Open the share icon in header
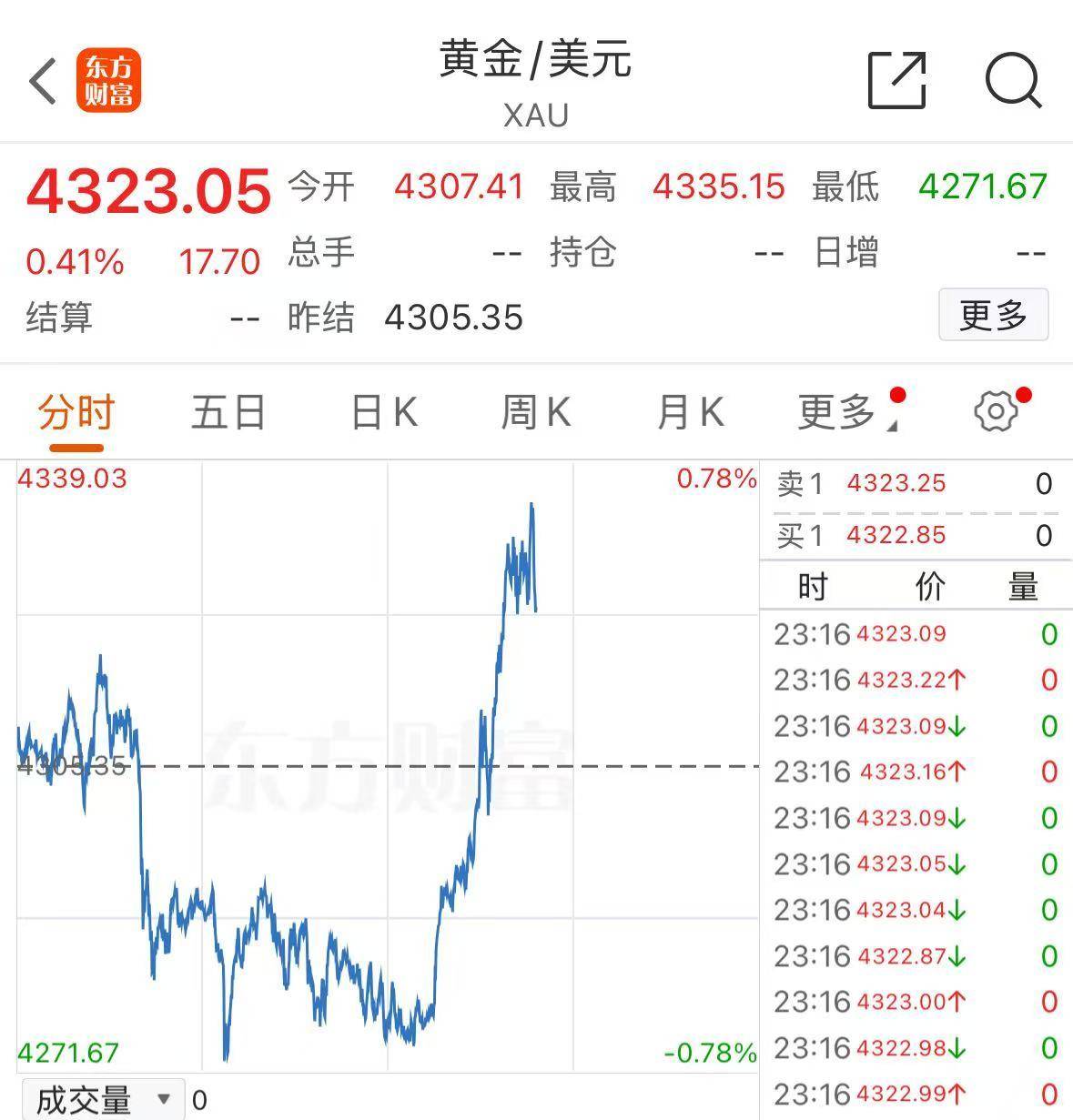1073x1120 pixels. (896, 80)
